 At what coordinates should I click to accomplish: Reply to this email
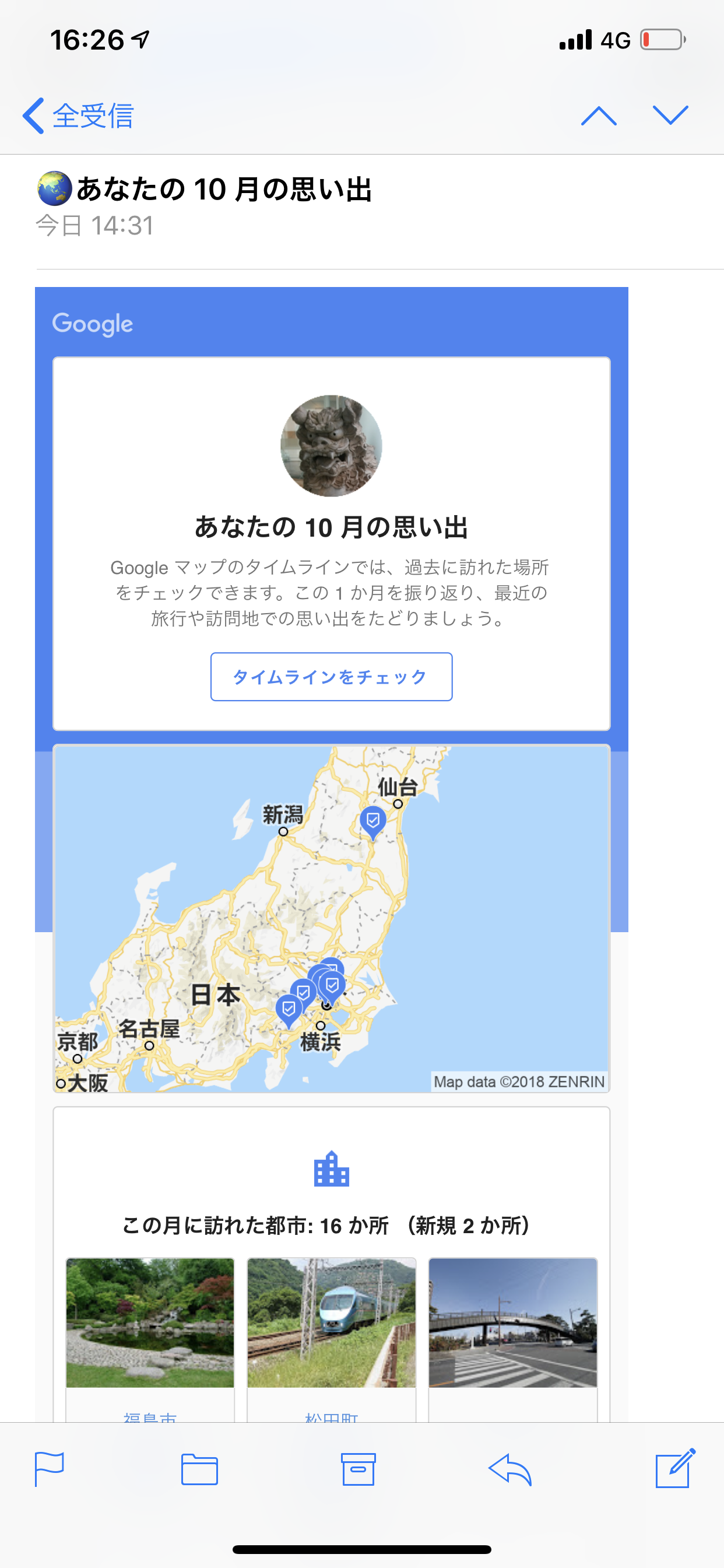point(510,1469)
